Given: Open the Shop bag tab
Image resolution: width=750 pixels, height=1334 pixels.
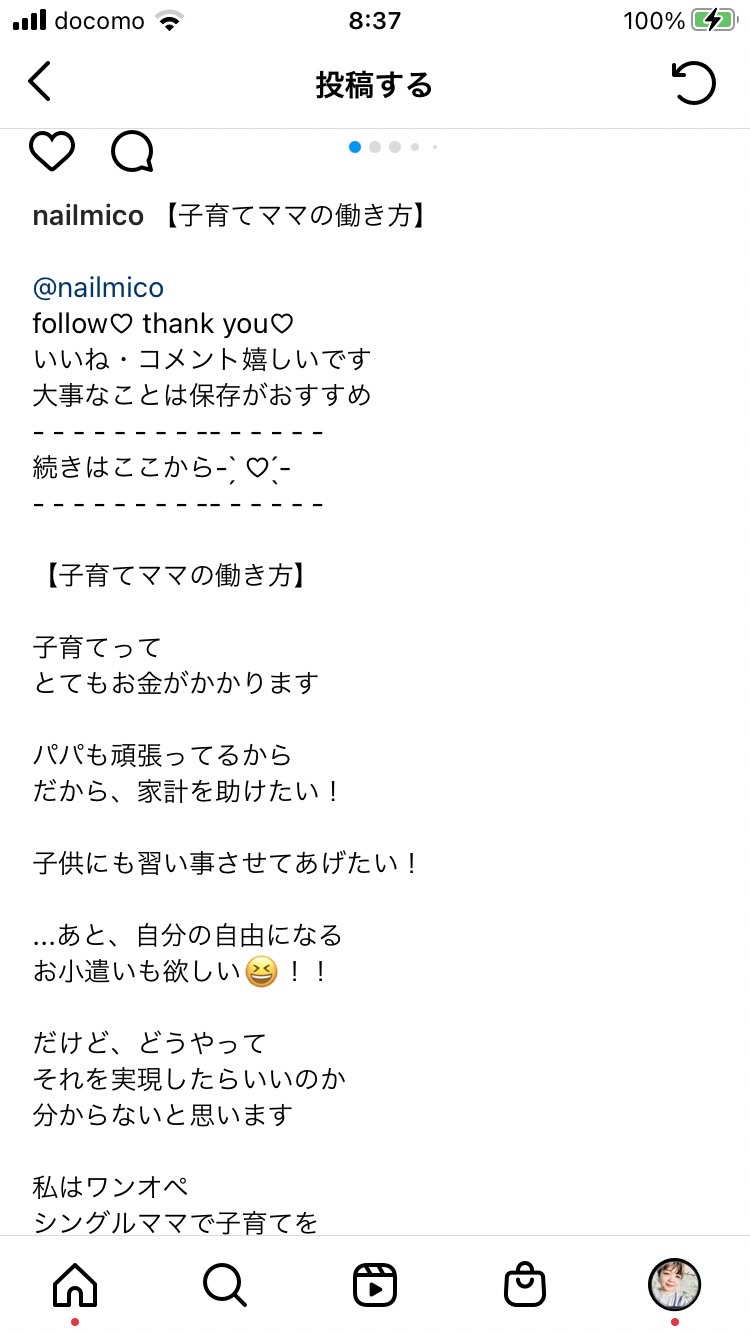Looking at the screenshot, I should coord(525,1285).
